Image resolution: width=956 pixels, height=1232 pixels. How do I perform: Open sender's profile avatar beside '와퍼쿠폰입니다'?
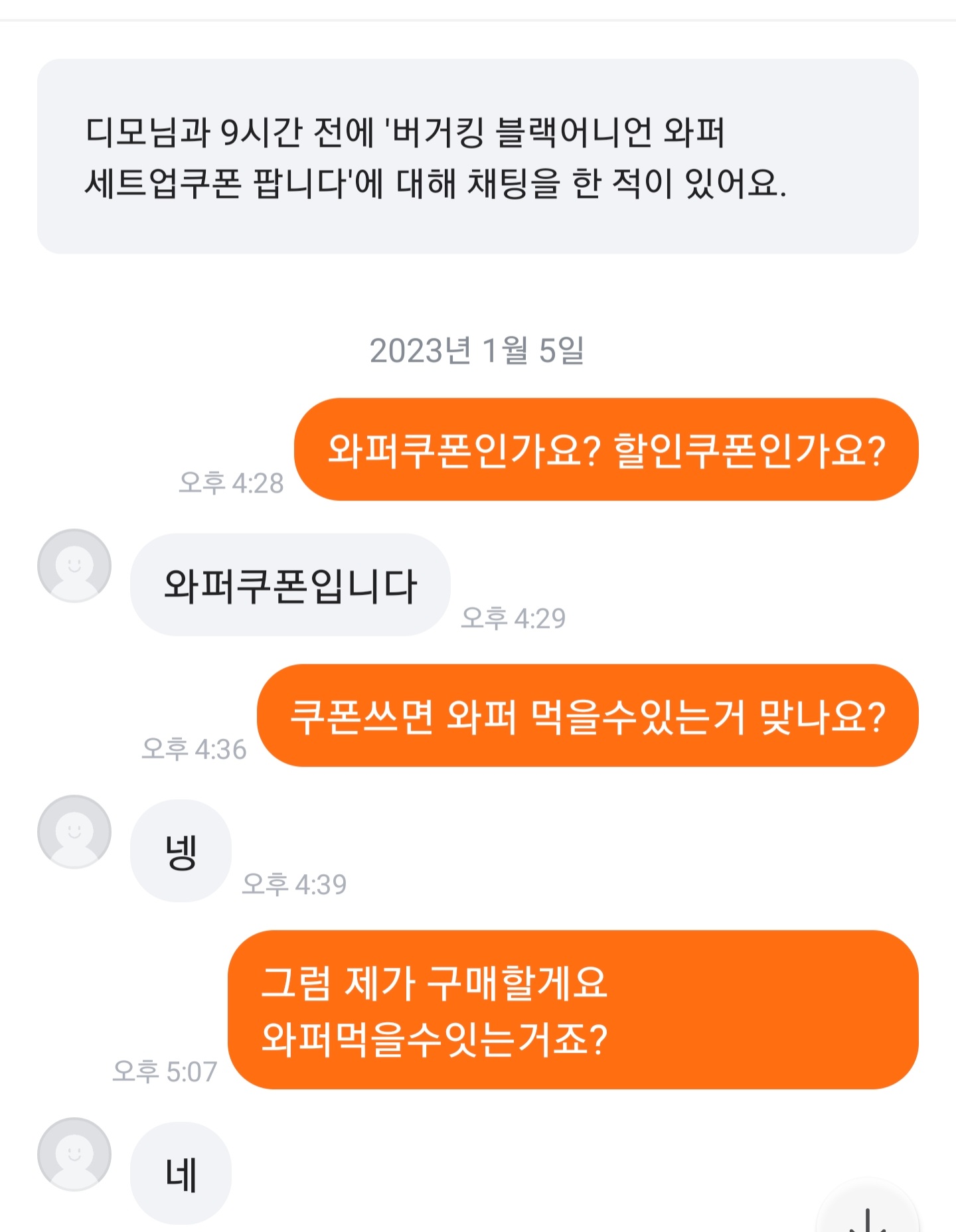74,566
